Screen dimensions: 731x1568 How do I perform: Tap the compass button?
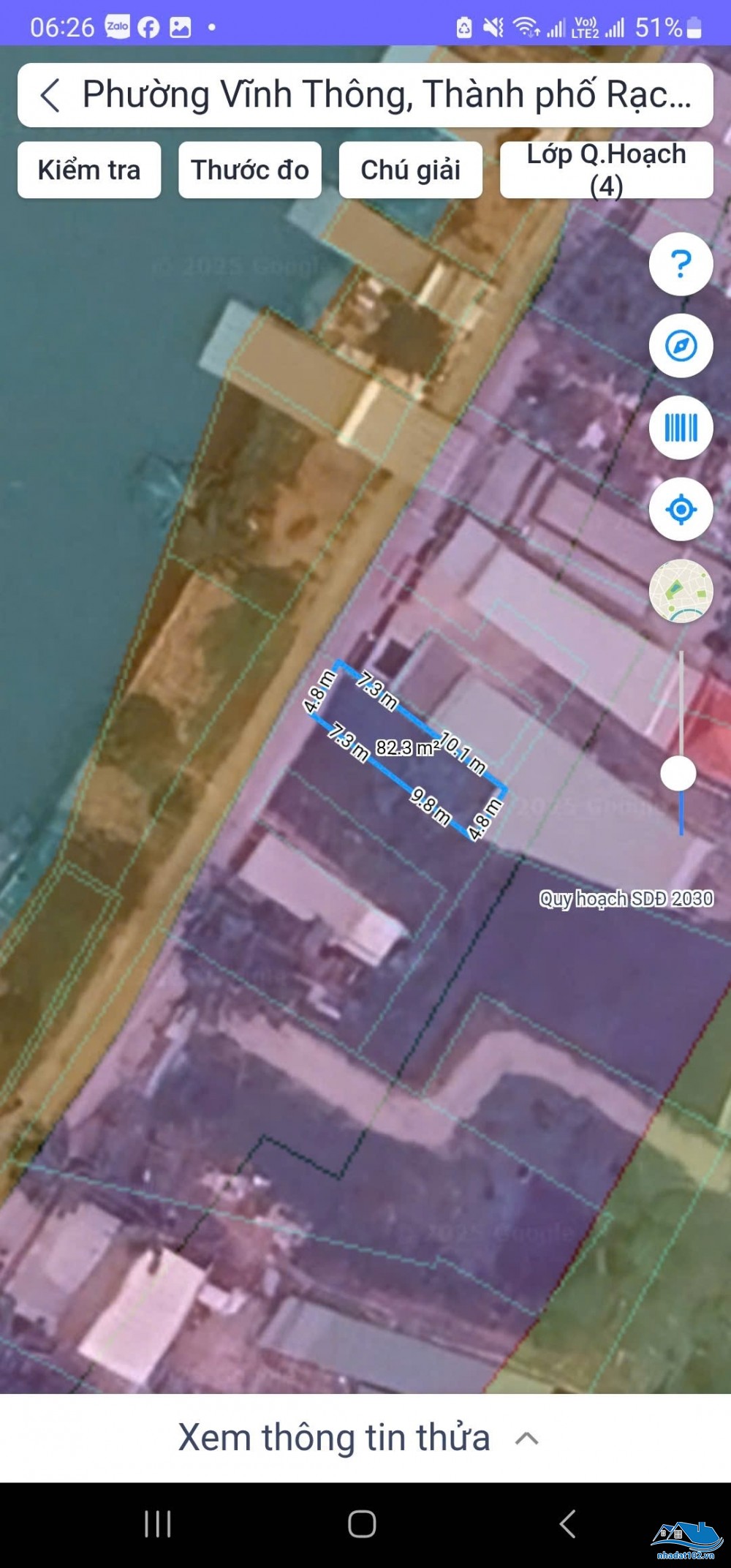point(681,345)
